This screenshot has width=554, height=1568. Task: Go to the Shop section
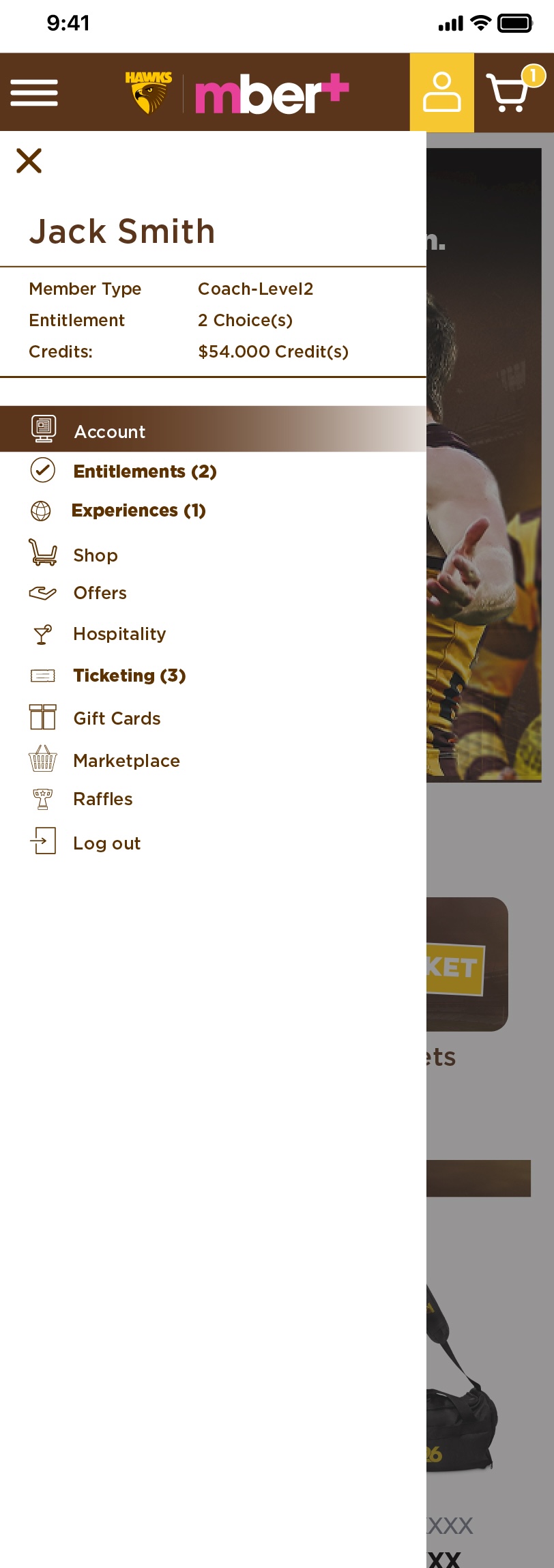[95, 555]
